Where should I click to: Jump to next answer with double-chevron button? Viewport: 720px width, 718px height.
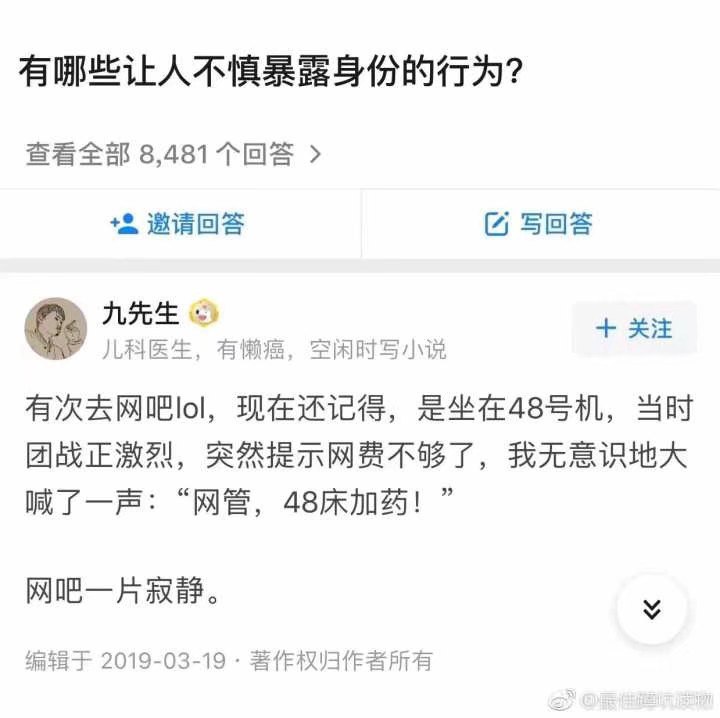652,608
